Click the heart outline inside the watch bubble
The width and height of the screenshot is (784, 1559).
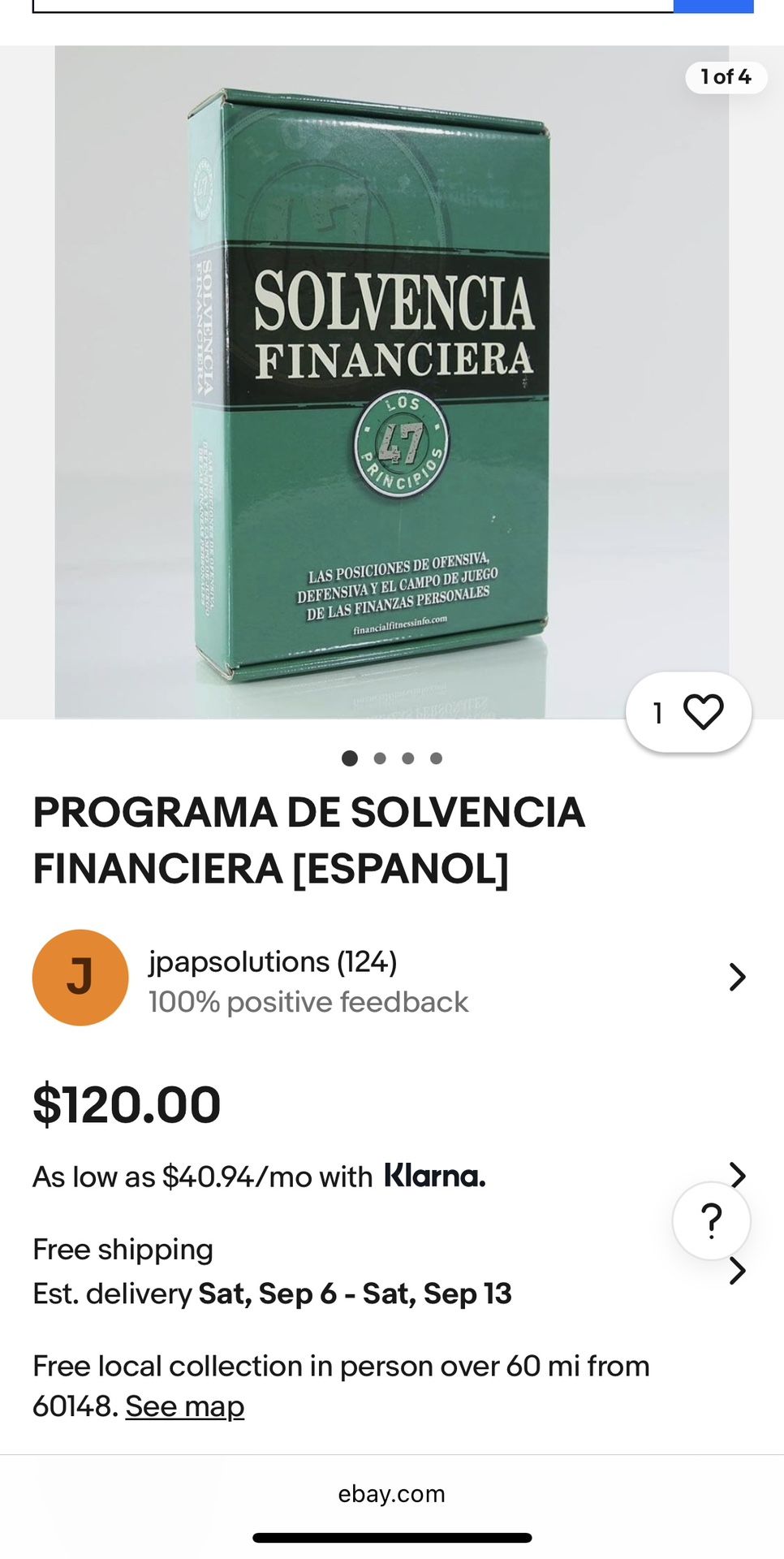(703, 711)
